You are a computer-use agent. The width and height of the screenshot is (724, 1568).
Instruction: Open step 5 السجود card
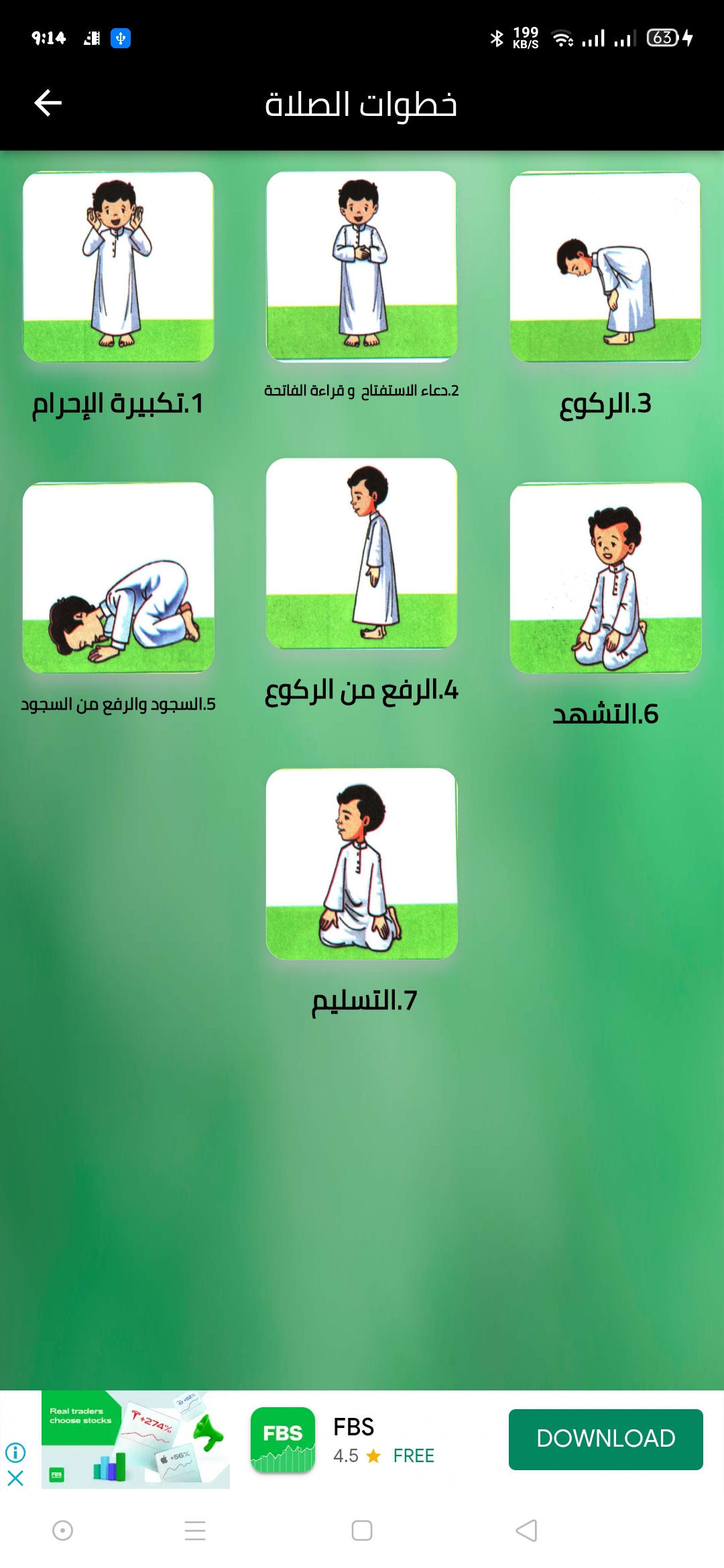pyautogui.click(x=118, y=578)
